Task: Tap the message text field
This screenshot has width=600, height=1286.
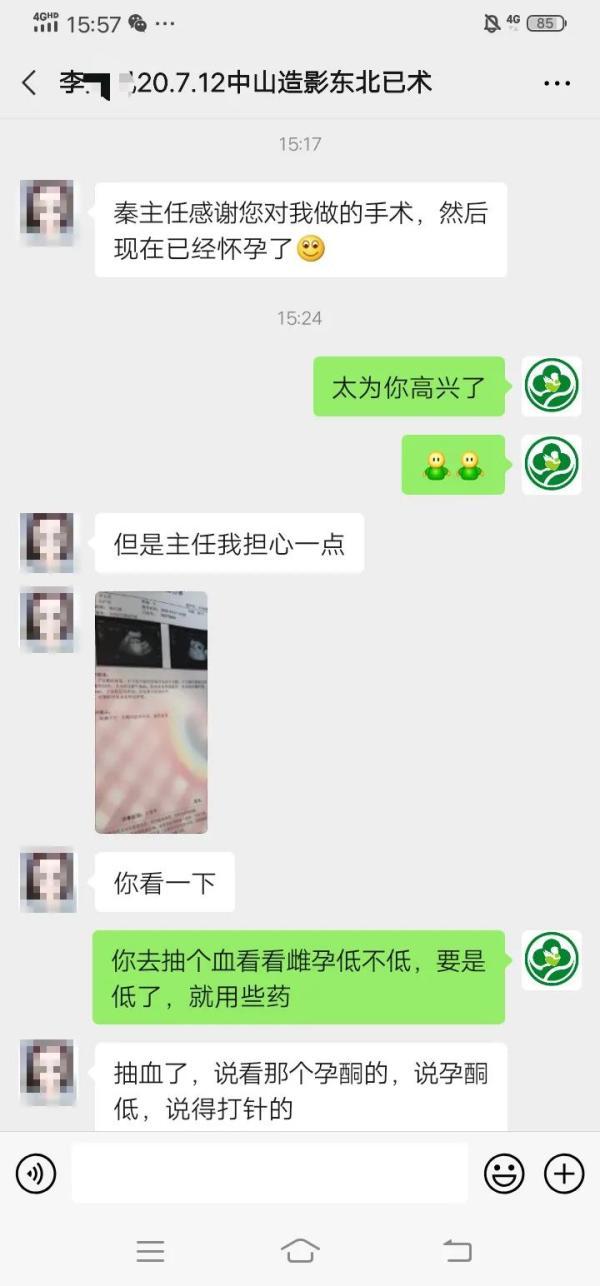Action: coord(270,1173)
